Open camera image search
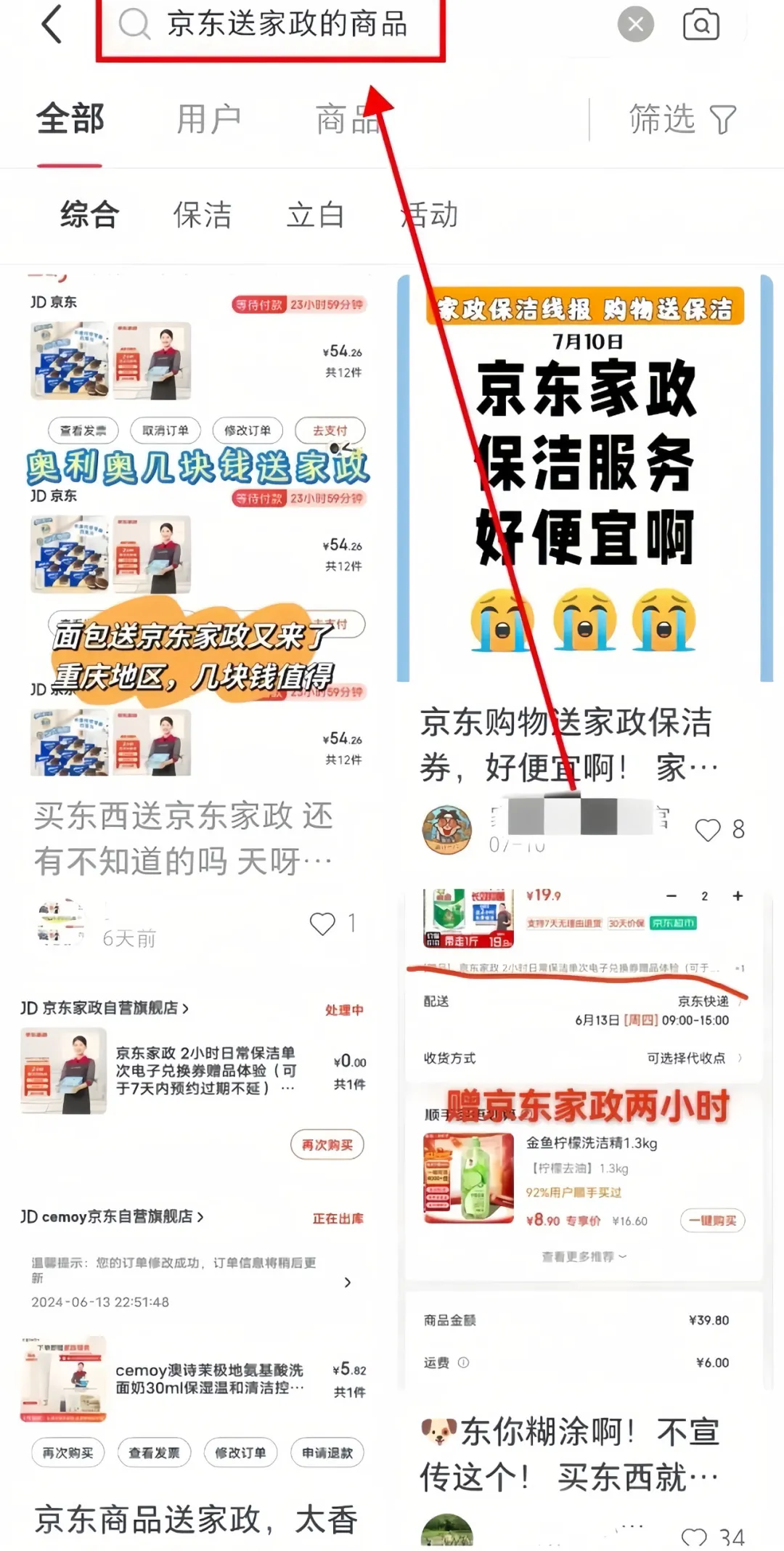Screen dimensions: 784x1551 coord(701,25)
